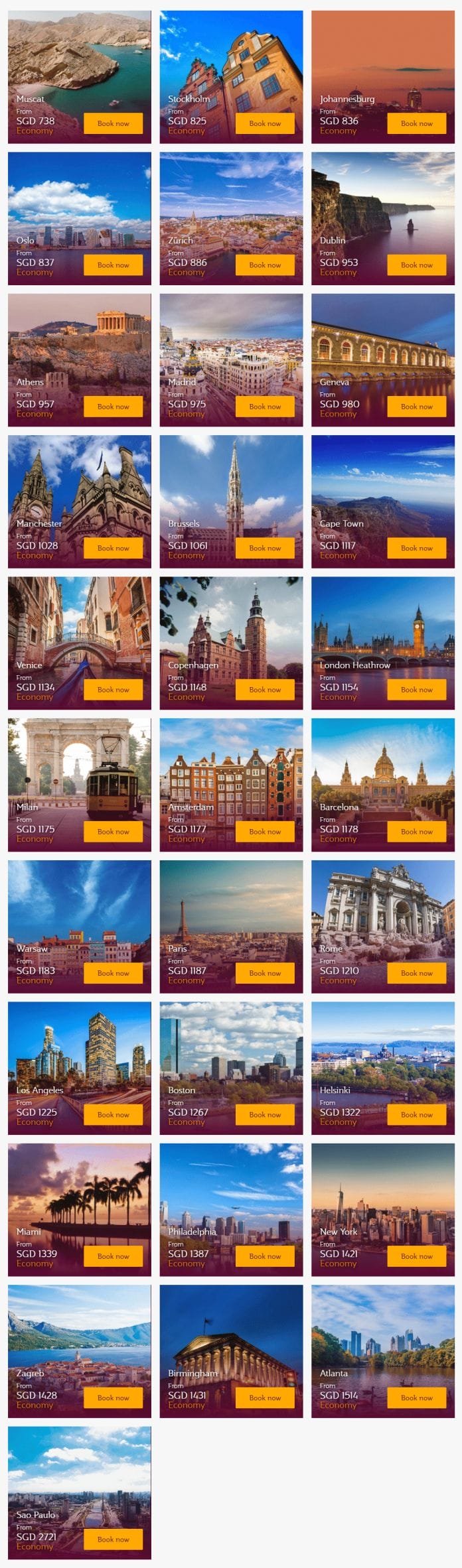Select Book now on Los Angeles card
This screenshot has height=1568, width=462.
pos(113,1114)
